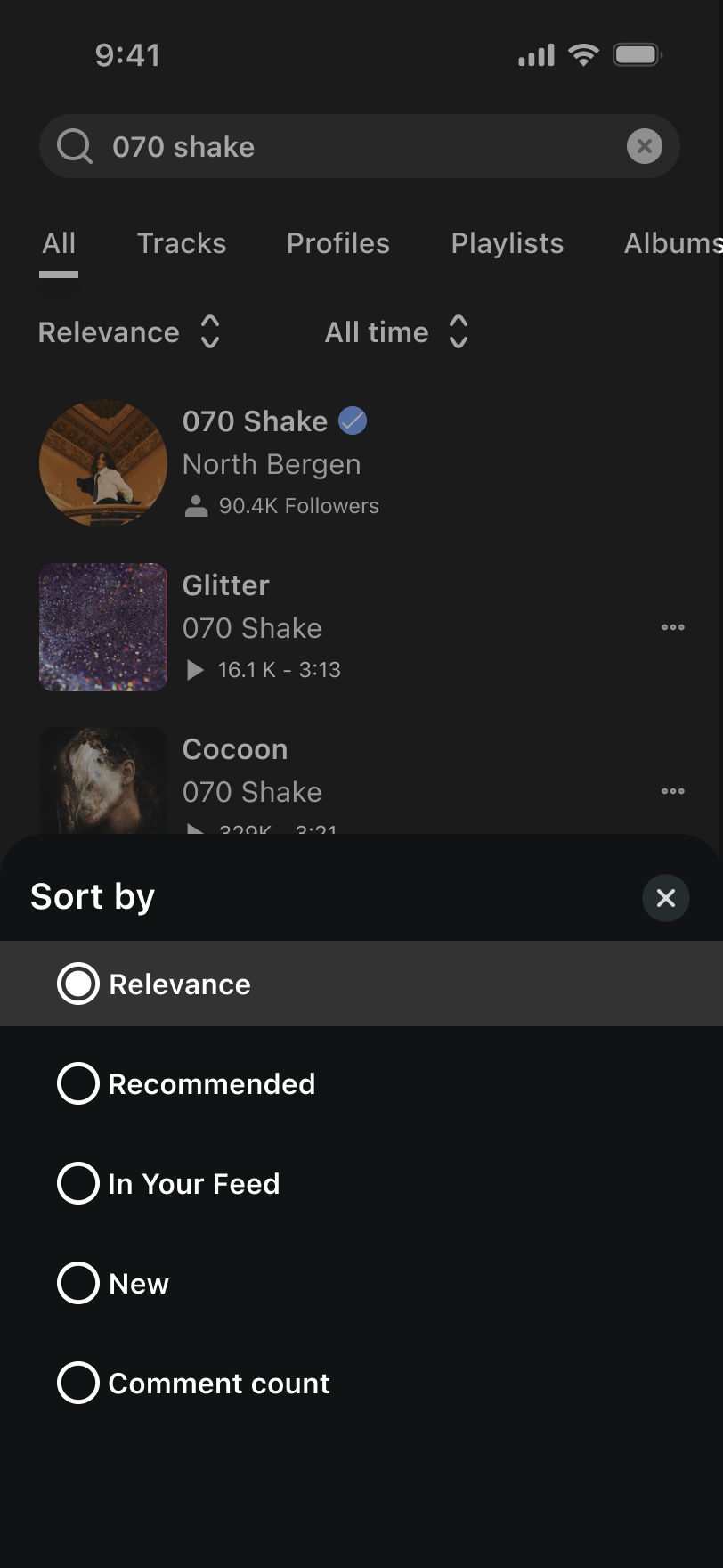Image resolution: width=723 pixels, height=1568 pixels.
Task: Select the All tab
Action: [59, 243]
